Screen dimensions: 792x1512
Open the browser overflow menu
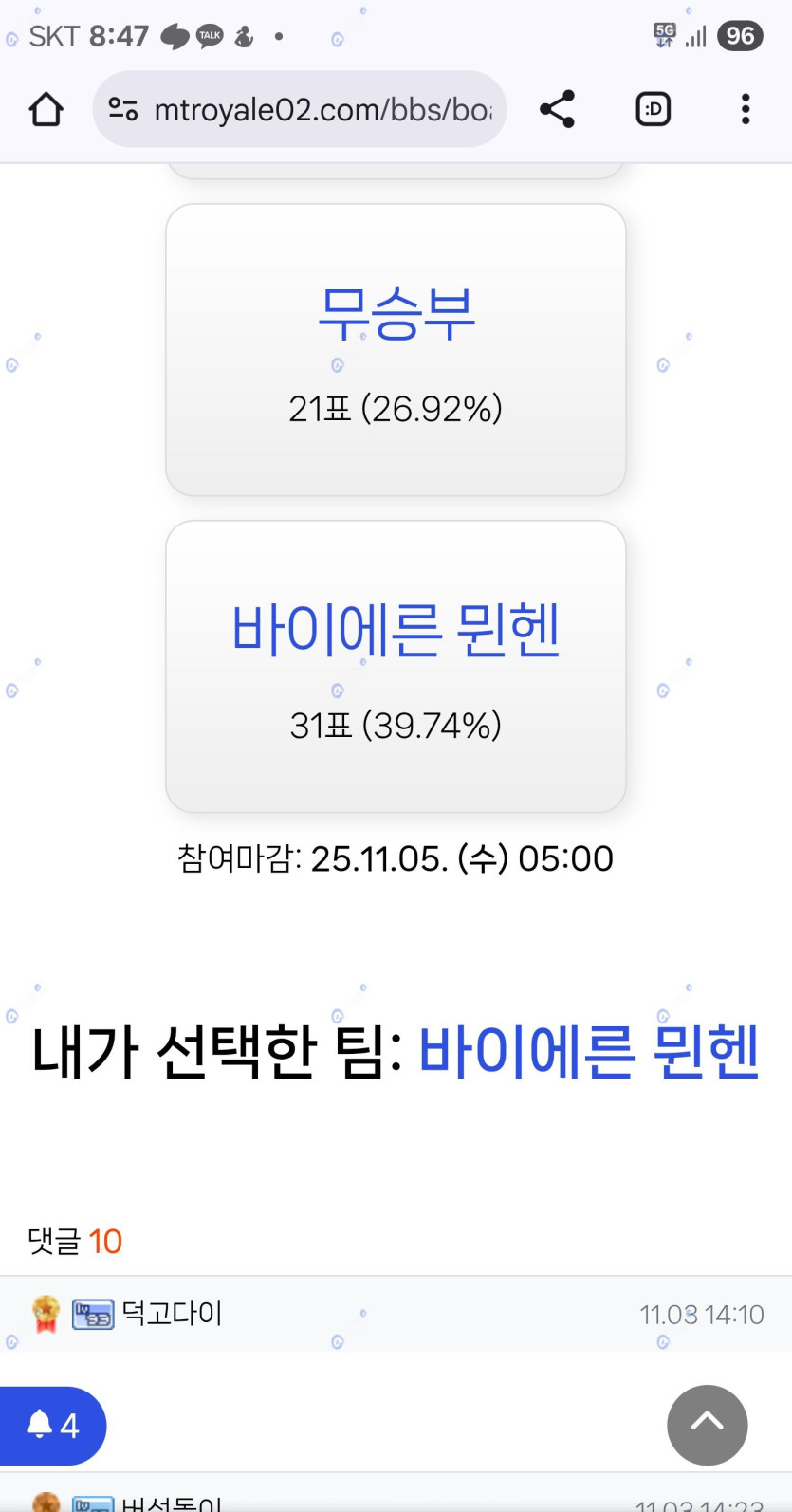pyautogui.click(x=746, y=109)
